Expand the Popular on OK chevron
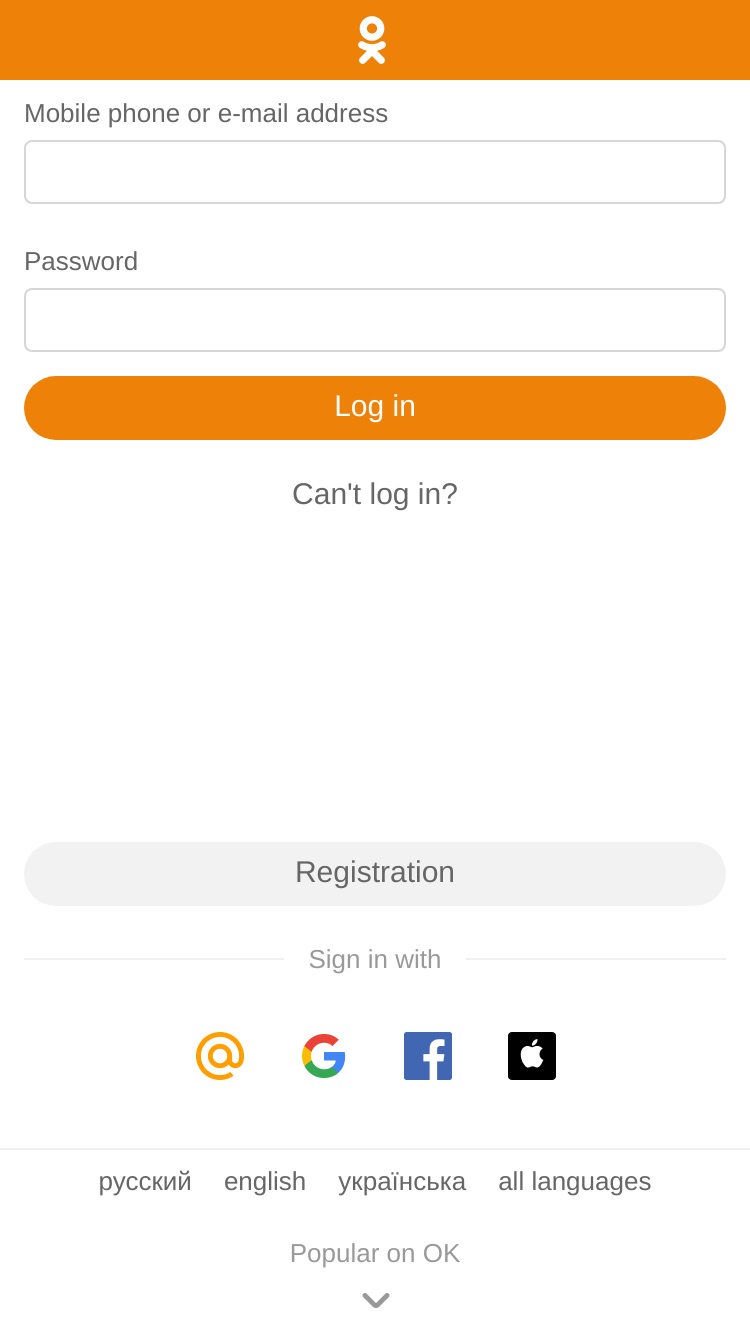 click(x=376, y=1300)
